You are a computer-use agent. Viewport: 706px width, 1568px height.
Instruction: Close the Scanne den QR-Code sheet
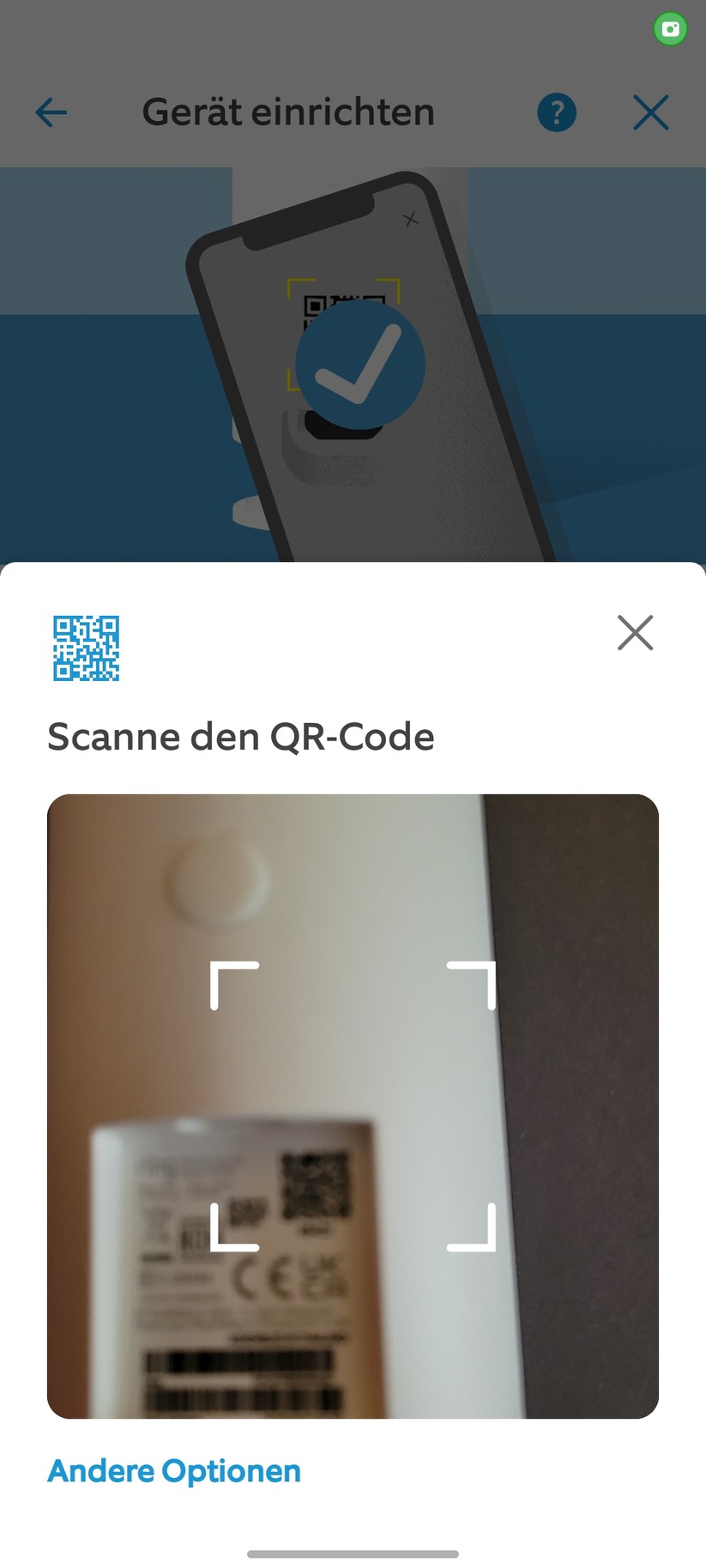pyautogui.click(x=635, y=633)
